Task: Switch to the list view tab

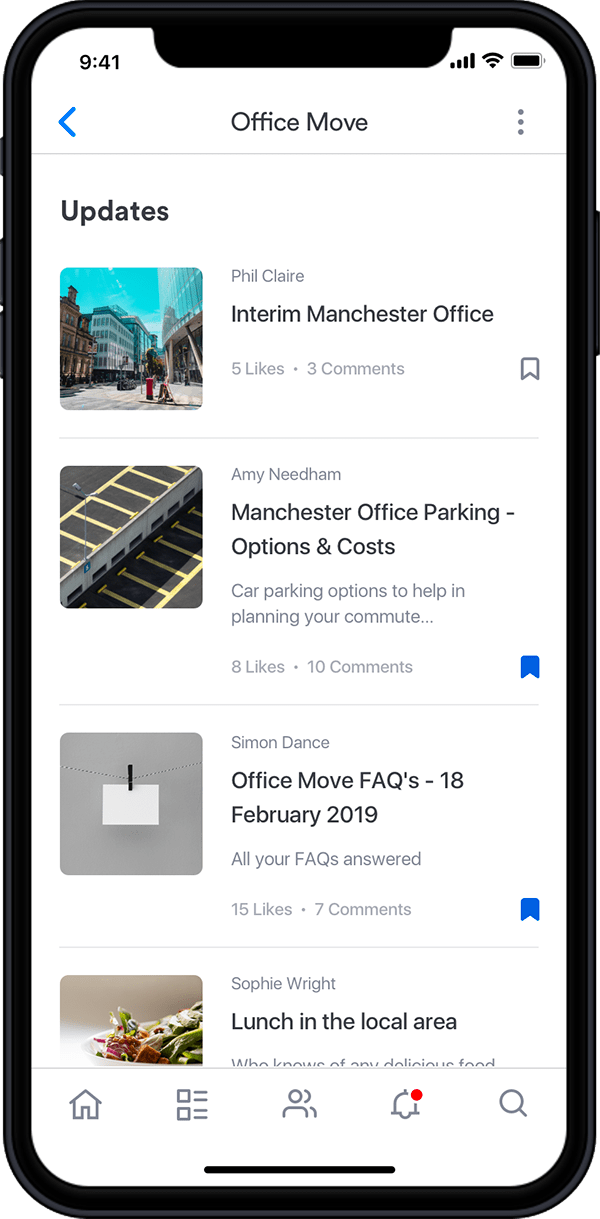Action: [192, 1104]
